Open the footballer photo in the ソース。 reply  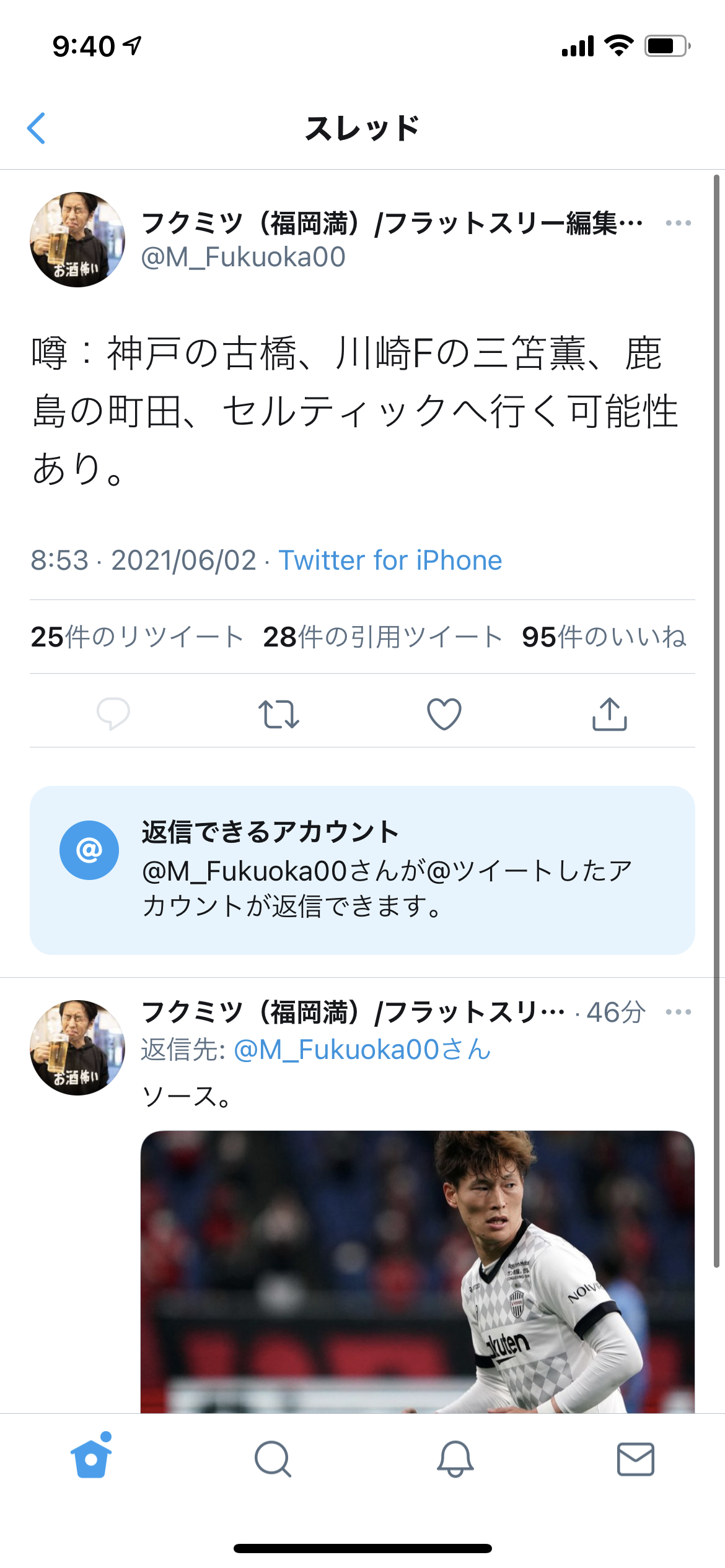pyautogui.click(x=417, y=1271)
